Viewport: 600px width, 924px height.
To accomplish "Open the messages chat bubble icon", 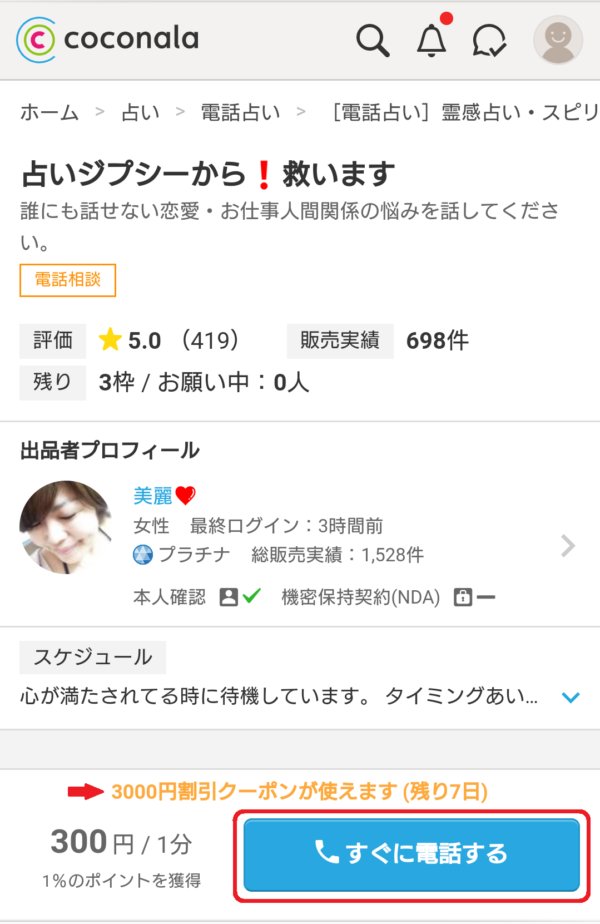I will pyautogui.click(x=489, y=40).
